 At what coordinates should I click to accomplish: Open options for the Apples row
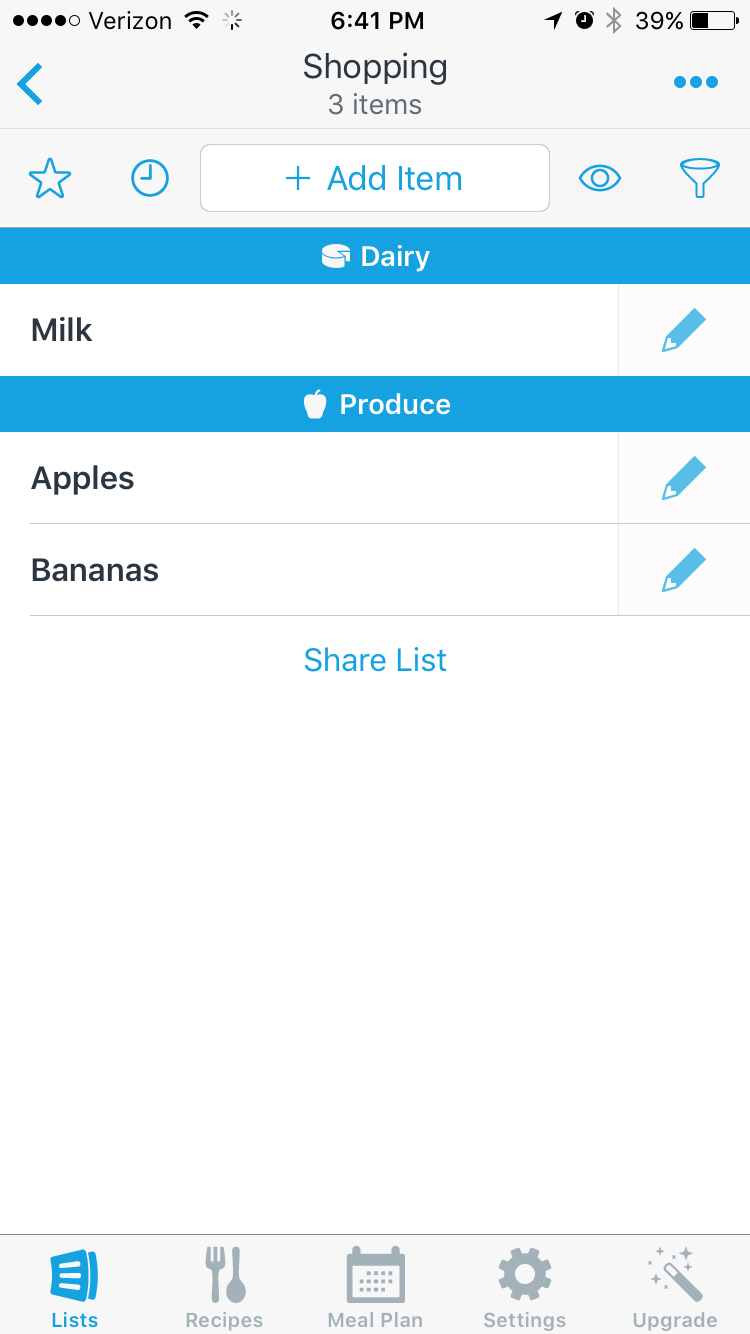point(684,478)
